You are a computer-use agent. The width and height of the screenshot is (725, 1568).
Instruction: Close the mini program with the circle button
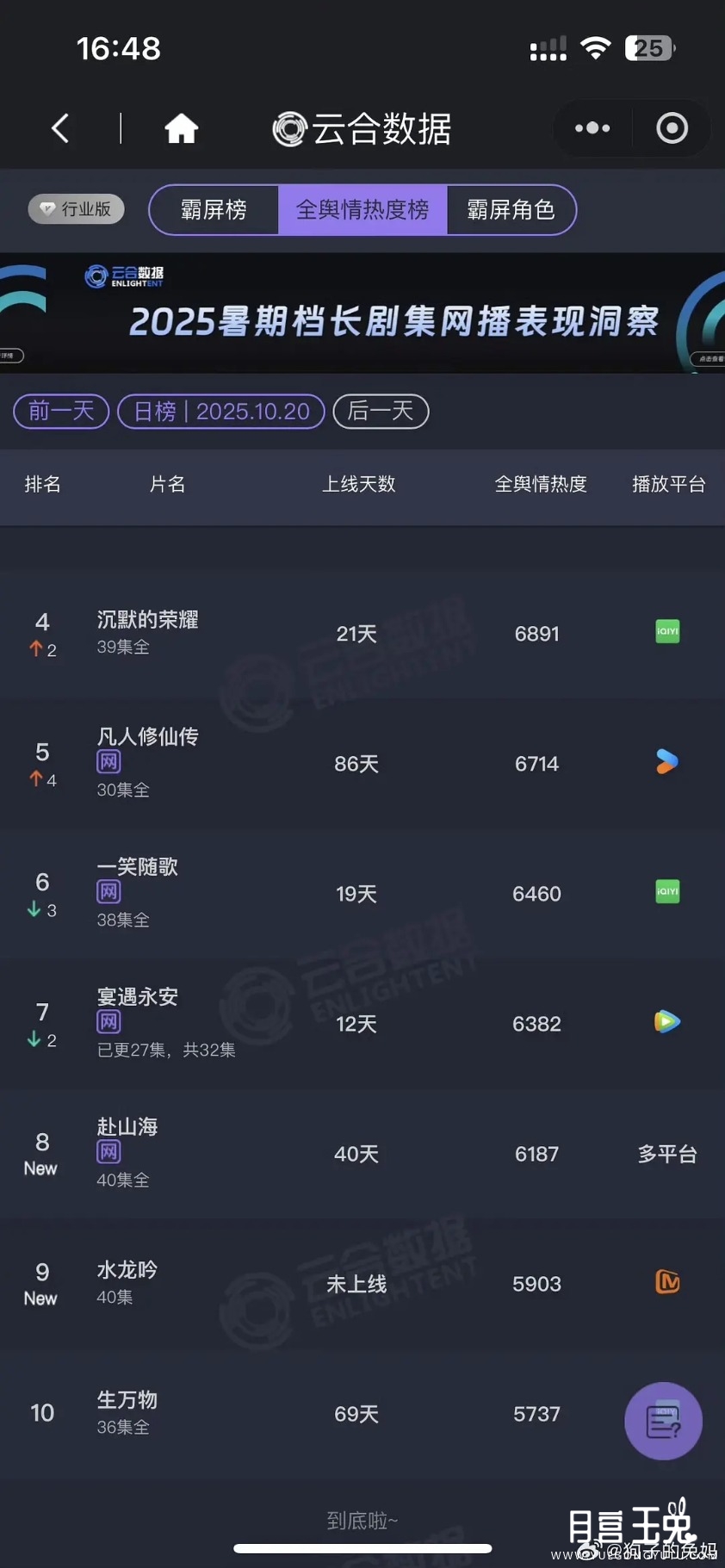pos(672,128)
